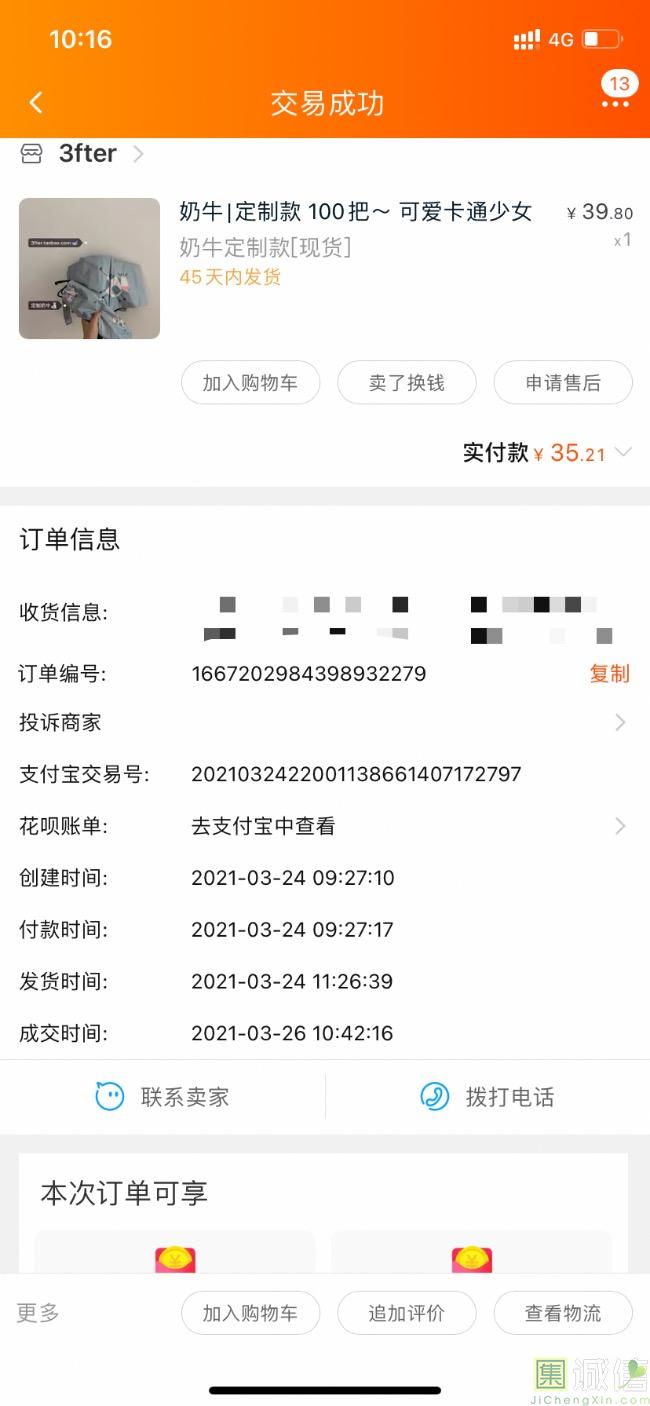Screen dimensions: 650x1406
Task: Copy the order number via 复制
Action: point(609,674)
